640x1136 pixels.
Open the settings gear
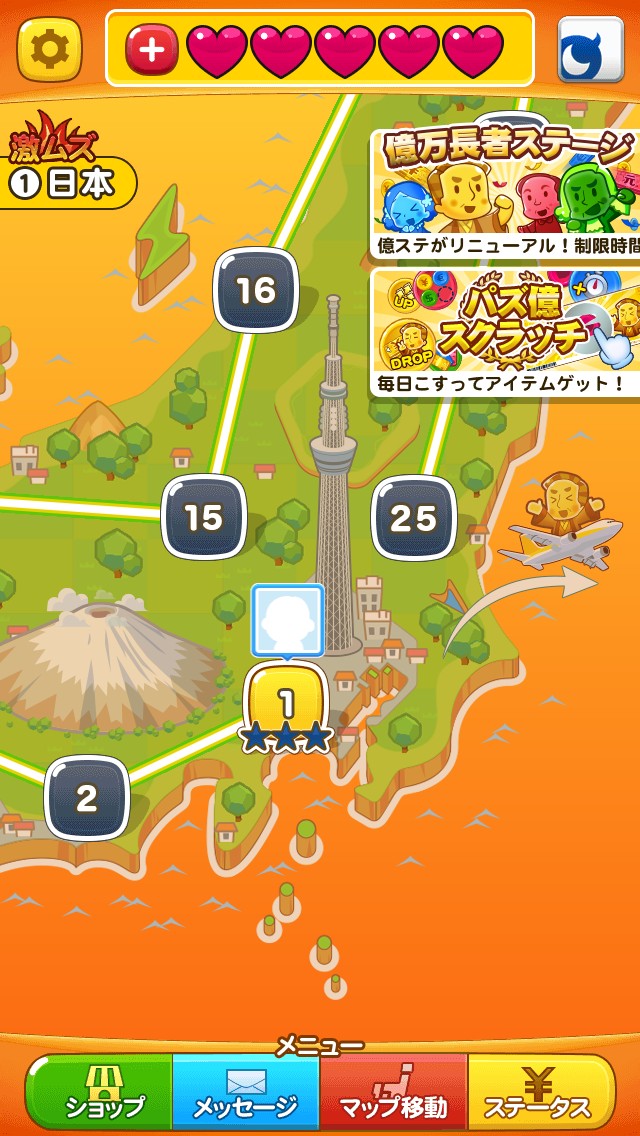pyautogui.click(x=49, y=49)
